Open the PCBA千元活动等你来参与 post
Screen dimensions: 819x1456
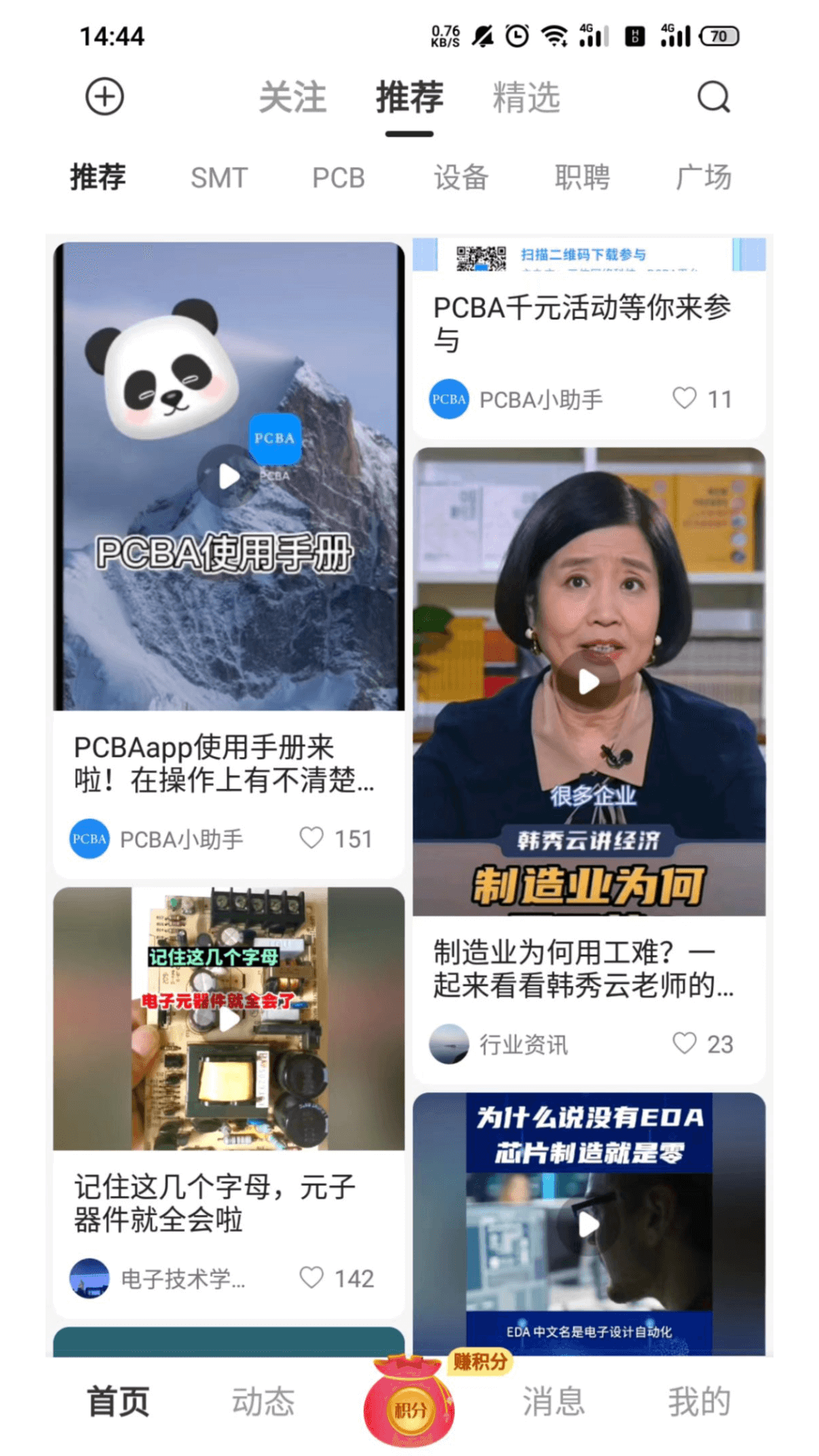(582, 323)
